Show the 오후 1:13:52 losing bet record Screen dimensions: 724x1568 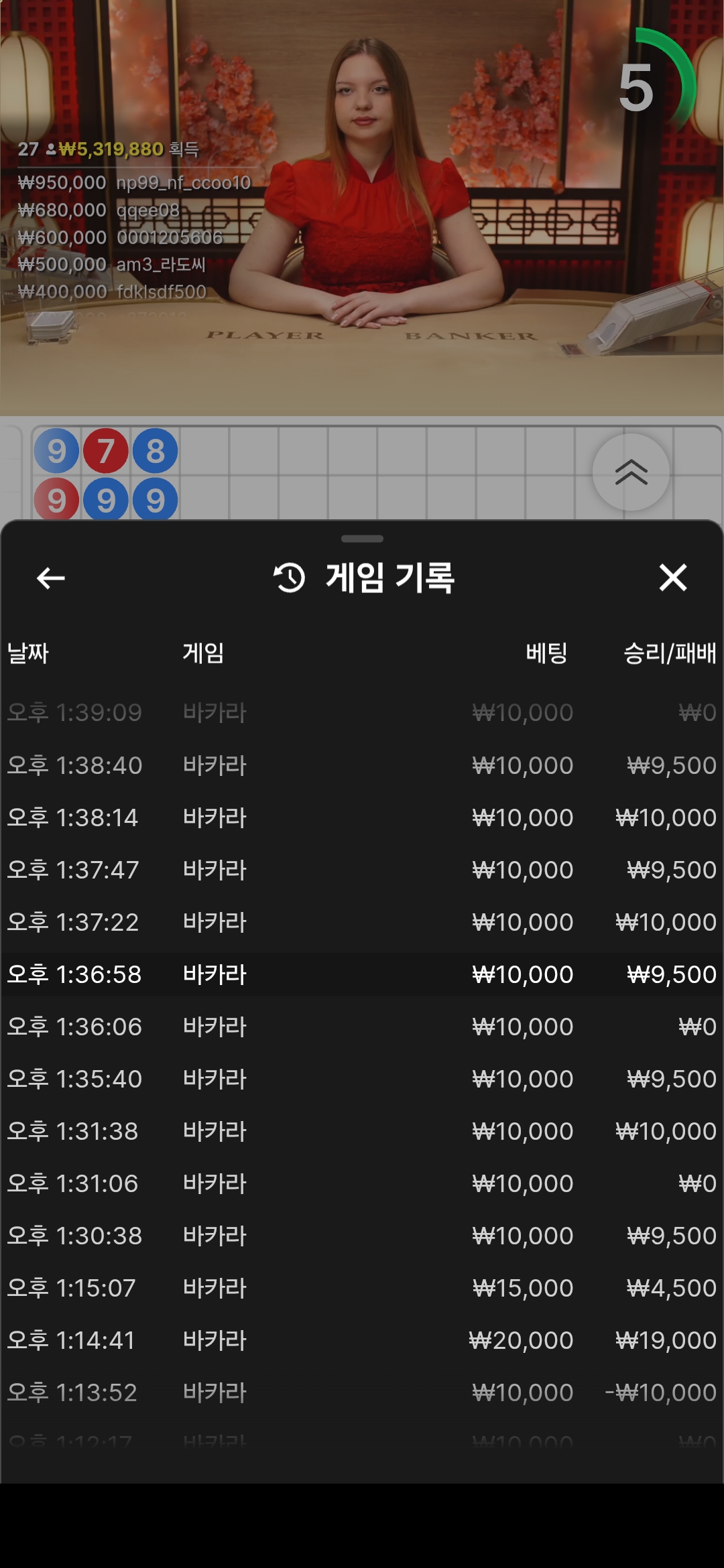click(362, 1392)
